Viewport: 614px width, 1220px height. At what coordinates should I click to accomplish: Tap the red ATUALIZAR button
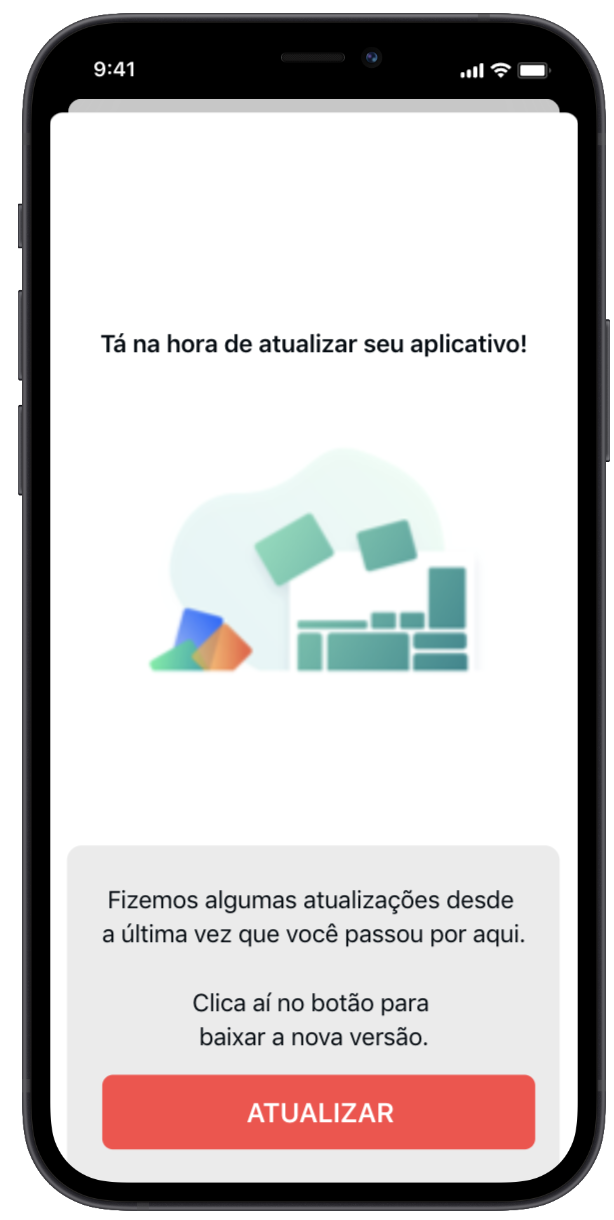[319, 1112]
